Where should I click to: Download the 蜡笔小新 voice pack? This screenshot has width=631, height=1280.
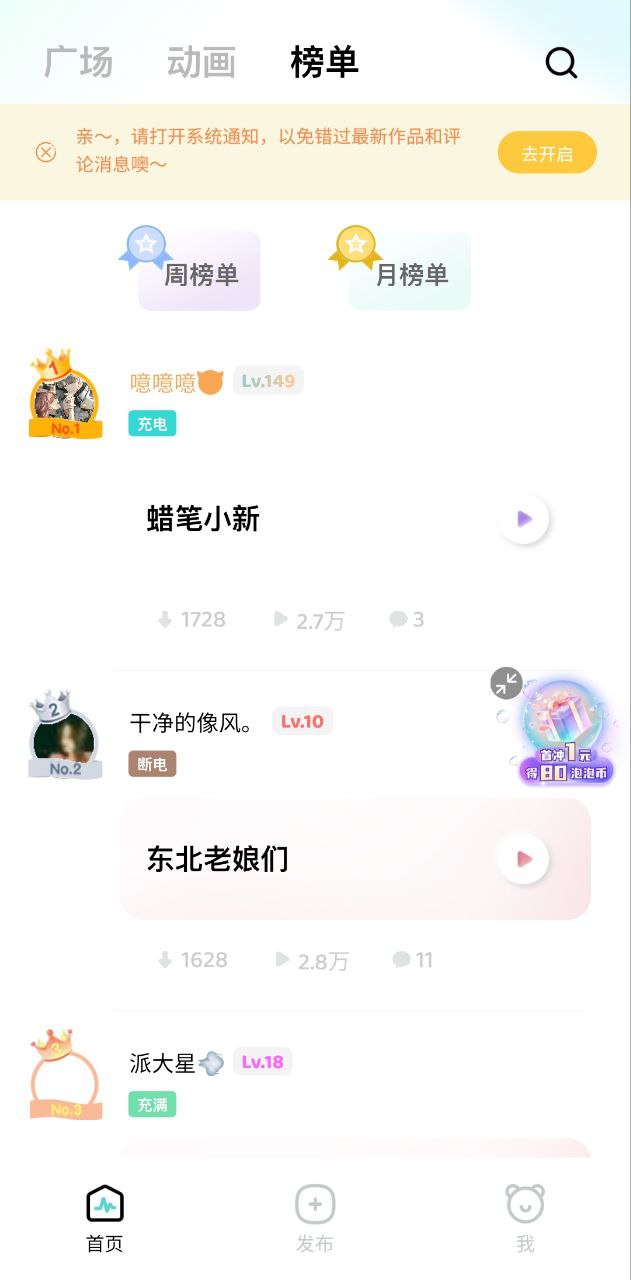191,620
